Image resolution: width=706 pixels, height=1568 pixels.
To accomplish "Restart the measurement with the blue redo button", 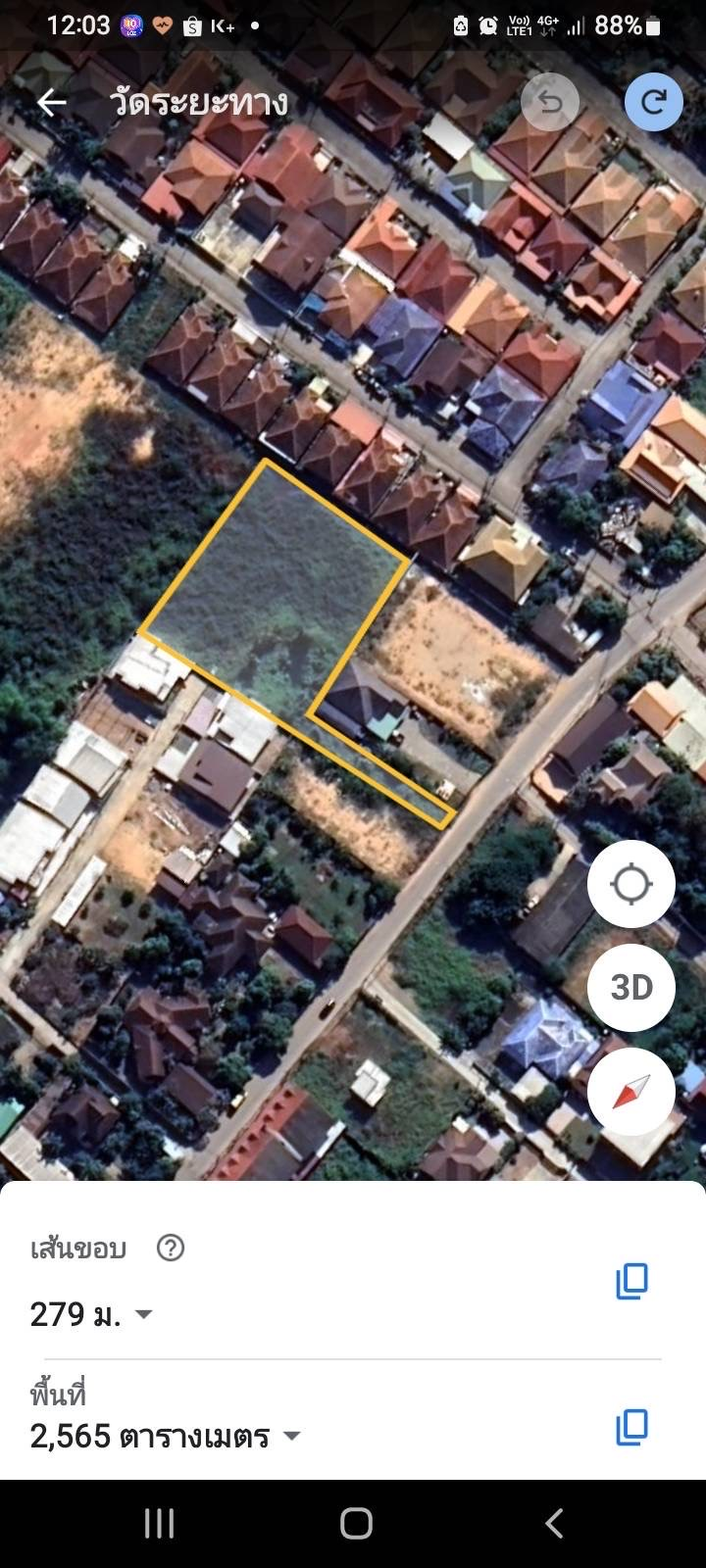I will (653, 102).
